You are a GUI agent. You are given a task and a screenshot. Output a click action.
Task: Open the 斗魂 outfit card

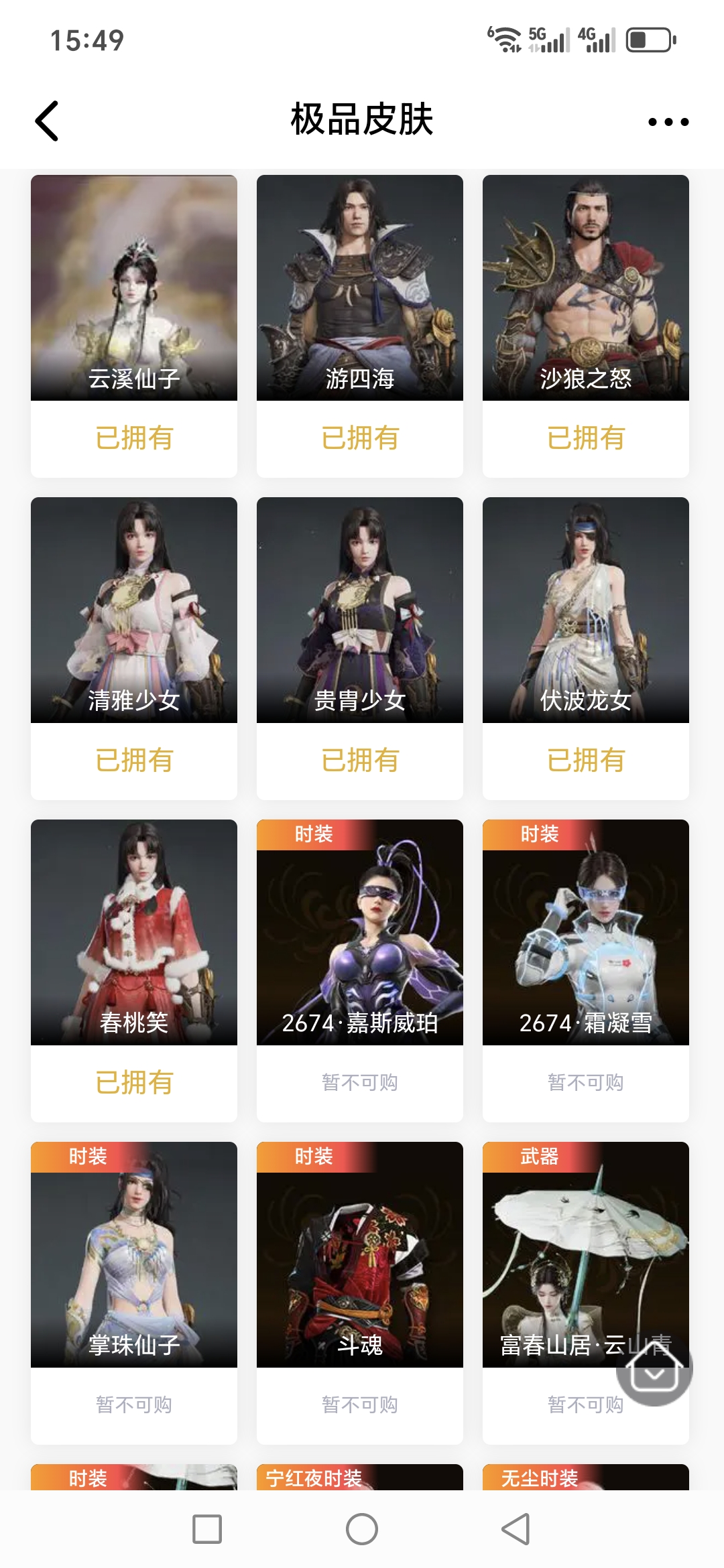[360, 1254]
